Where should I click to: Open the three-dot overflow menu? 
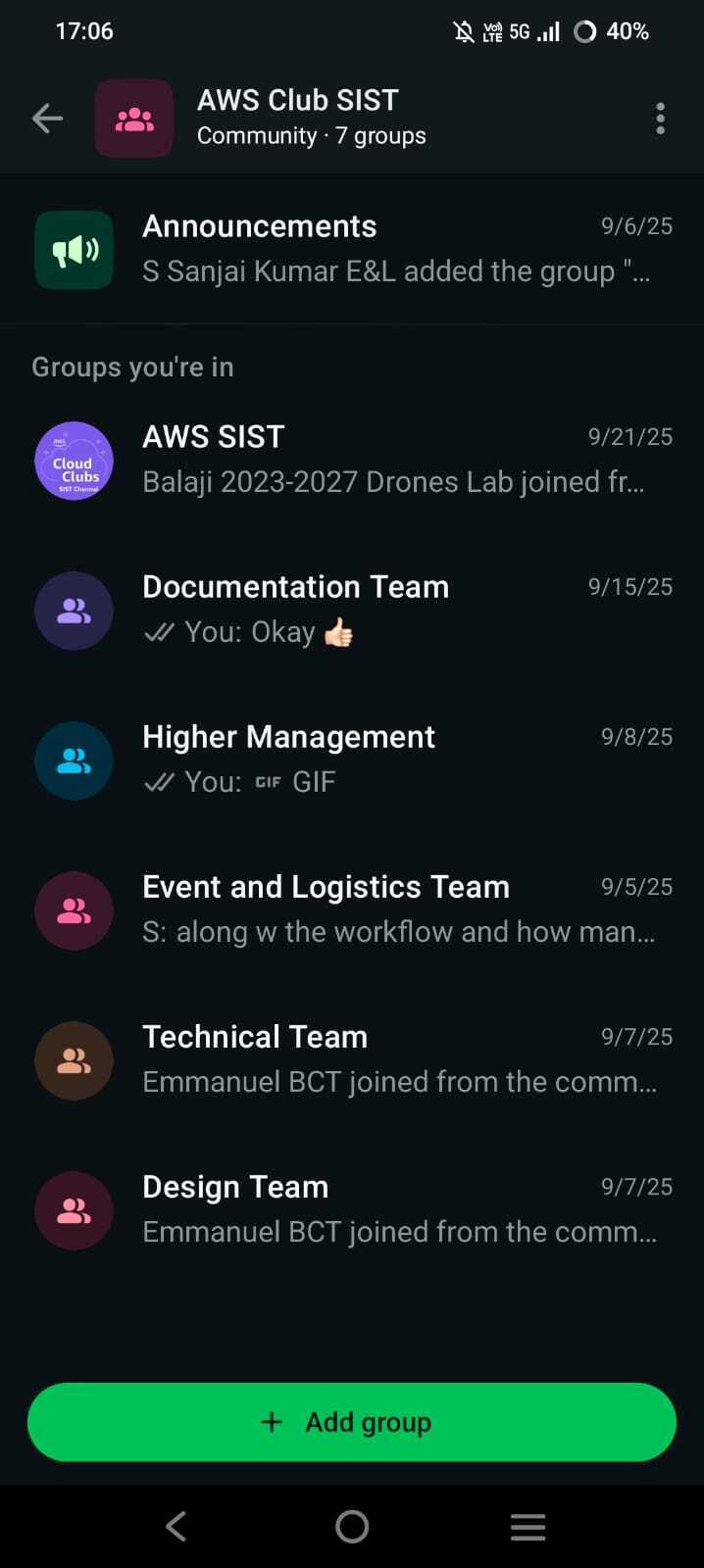[660, 119]
